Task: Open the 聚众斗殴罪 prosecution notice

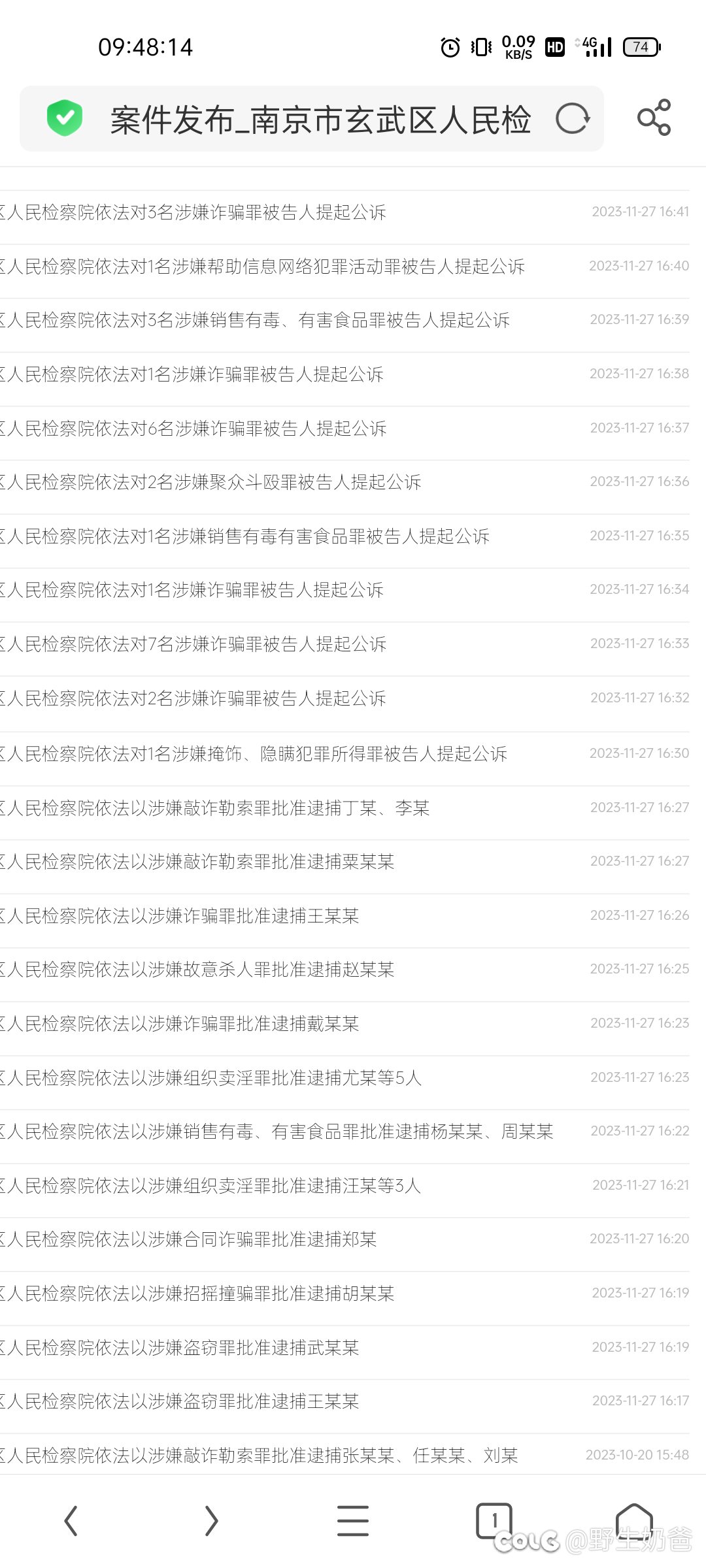Action: (210, 482)
